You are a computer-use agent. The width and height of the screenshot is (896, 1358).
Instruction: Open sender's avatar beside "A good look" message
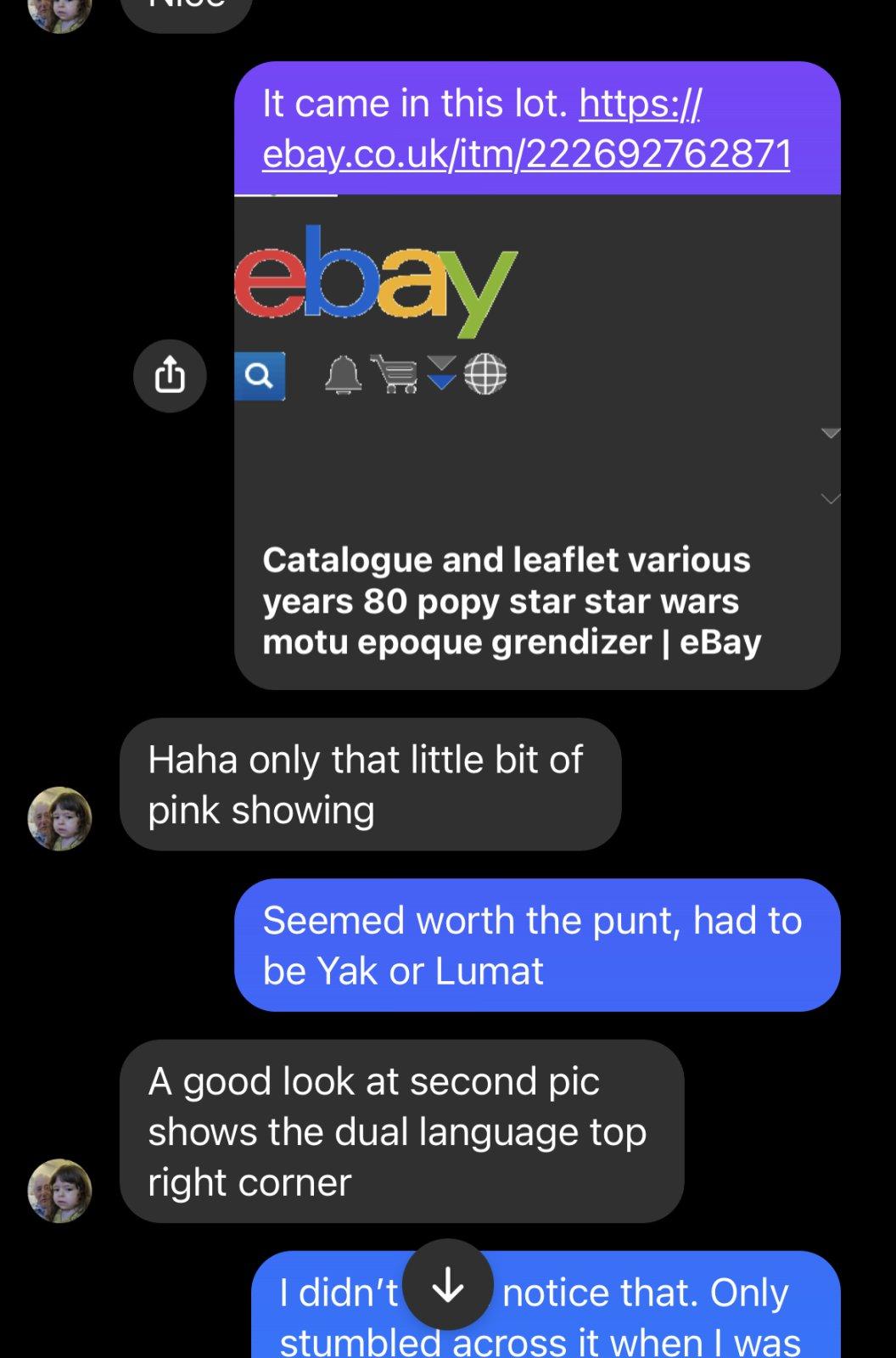(x=60, y=1190)
